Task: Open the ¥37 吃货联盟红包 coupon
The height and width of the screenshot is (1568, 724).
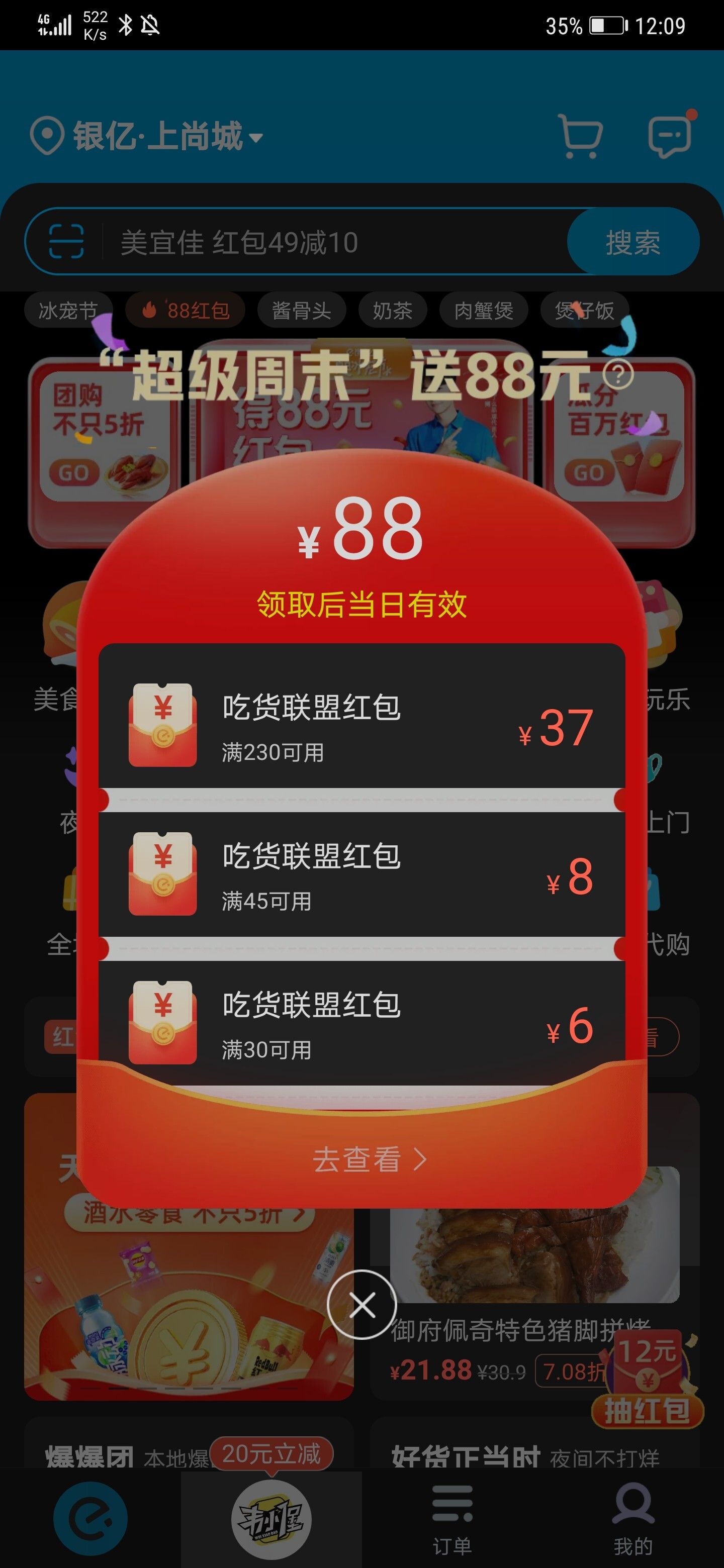Action: [361, 725]
